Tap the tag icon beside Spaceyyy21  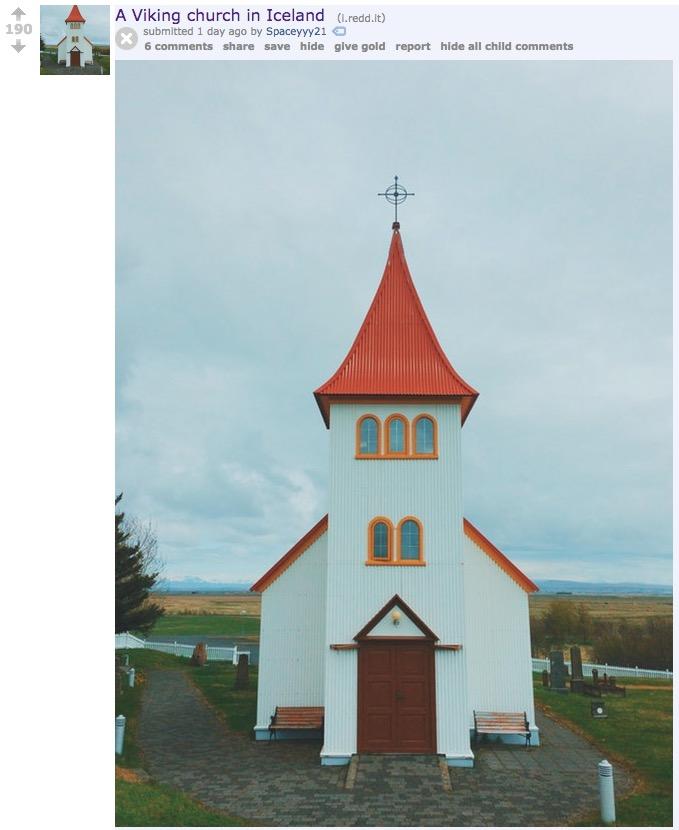pos(339,31)
